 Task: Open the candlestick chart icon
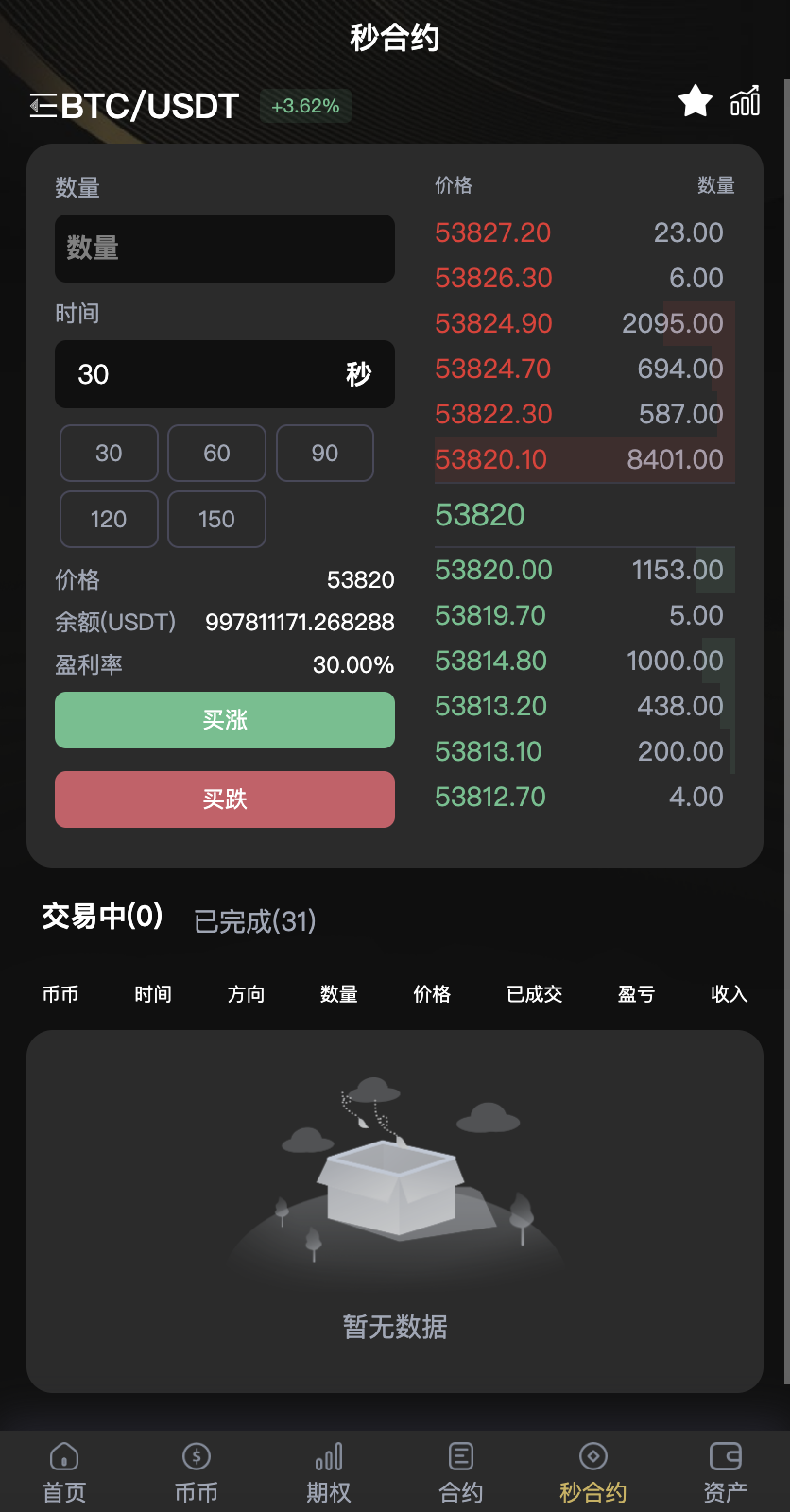pos(745,101)
